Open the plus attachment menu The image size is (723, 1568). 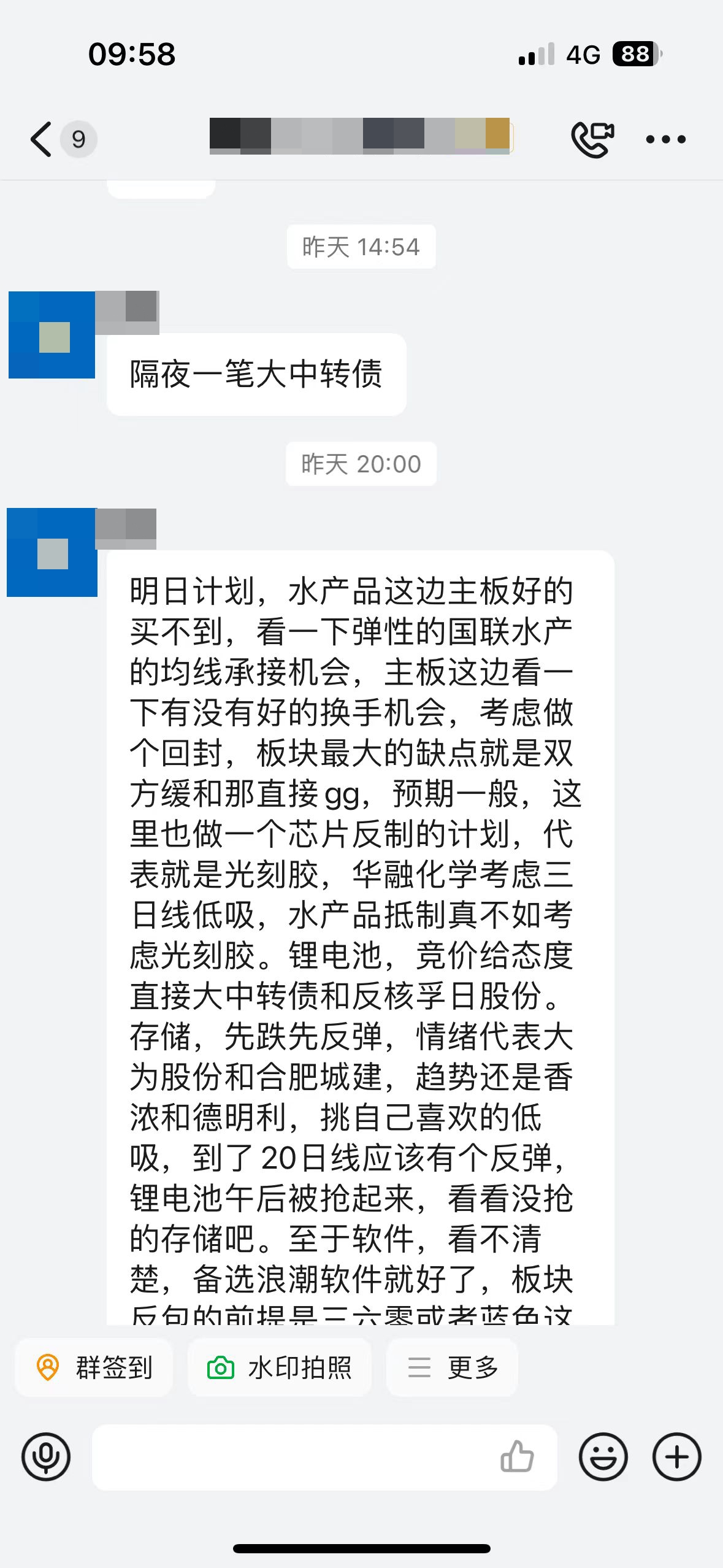click(676, 1457)
